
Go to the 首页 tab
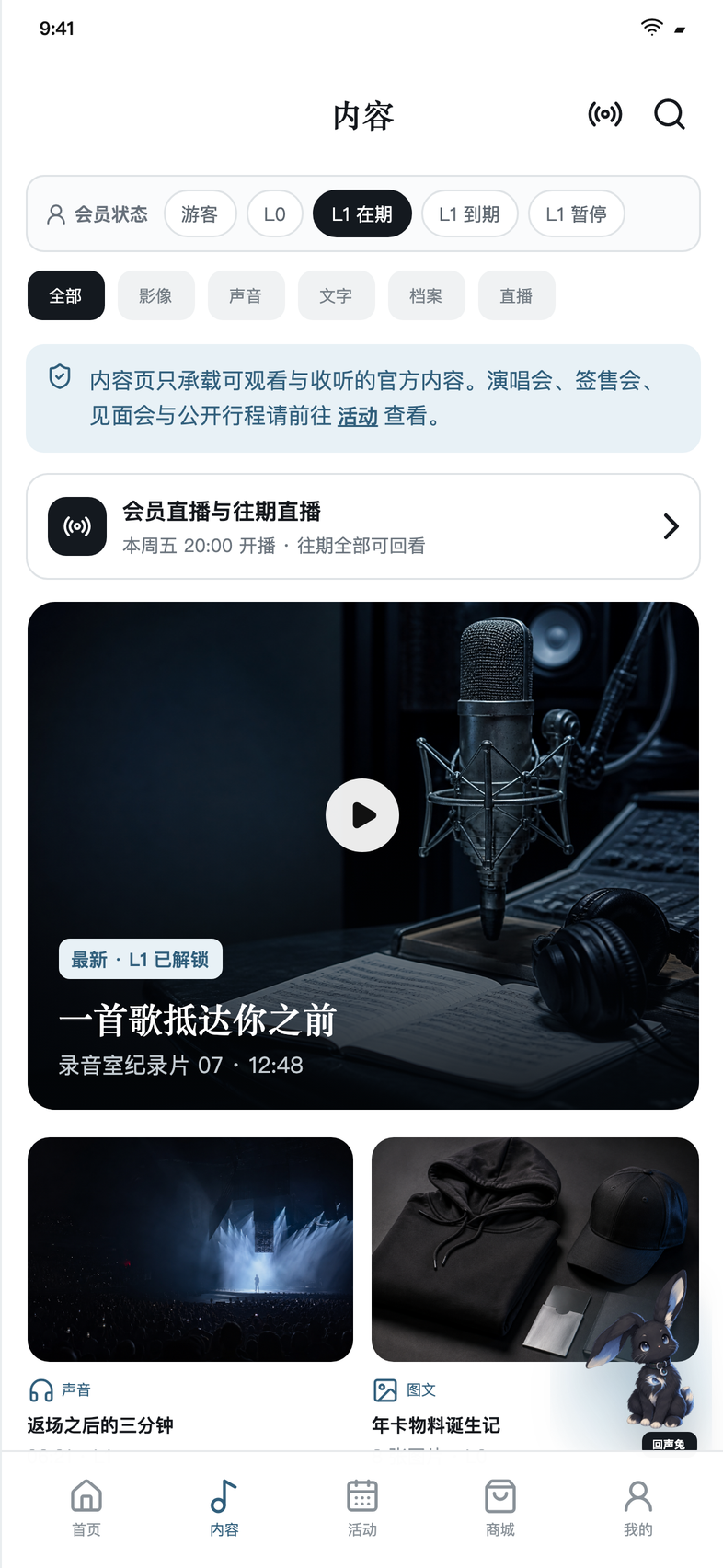click(x=86, y=1508)
